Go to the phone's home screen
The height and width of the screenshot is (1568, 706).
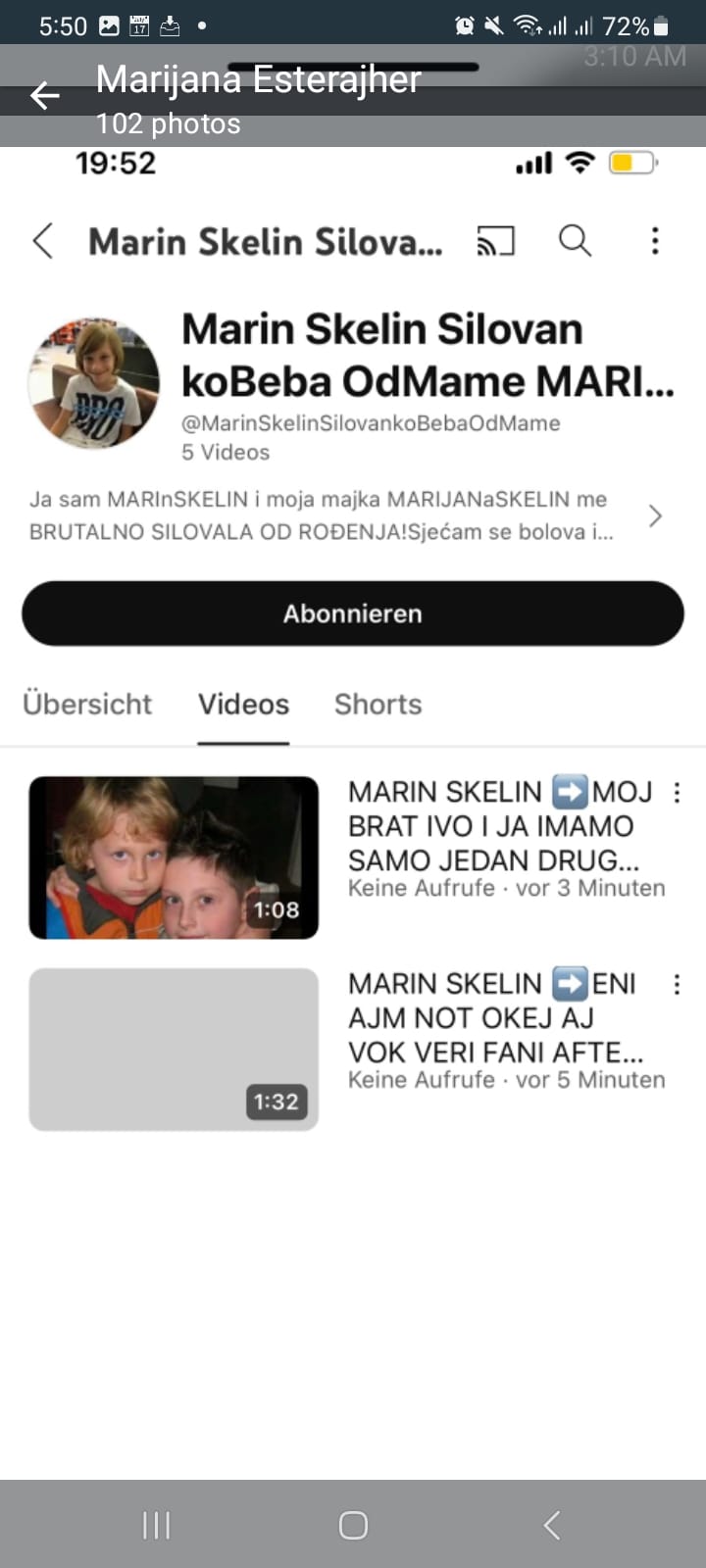[x=353, y=1525]
